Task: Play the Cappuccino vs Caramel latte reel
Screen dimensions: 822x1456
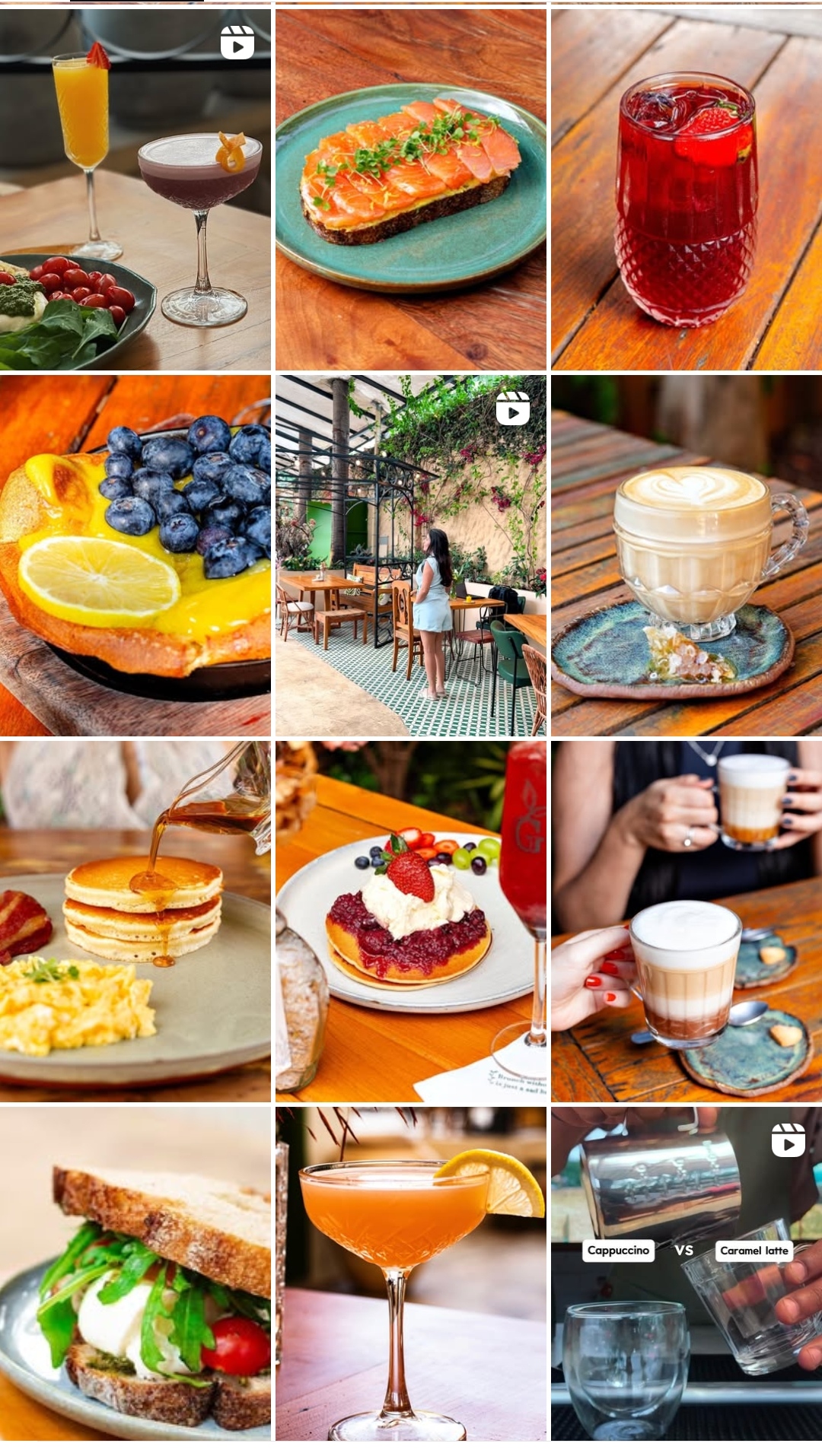Action: pyautogui.click(x=686, y=1273)
